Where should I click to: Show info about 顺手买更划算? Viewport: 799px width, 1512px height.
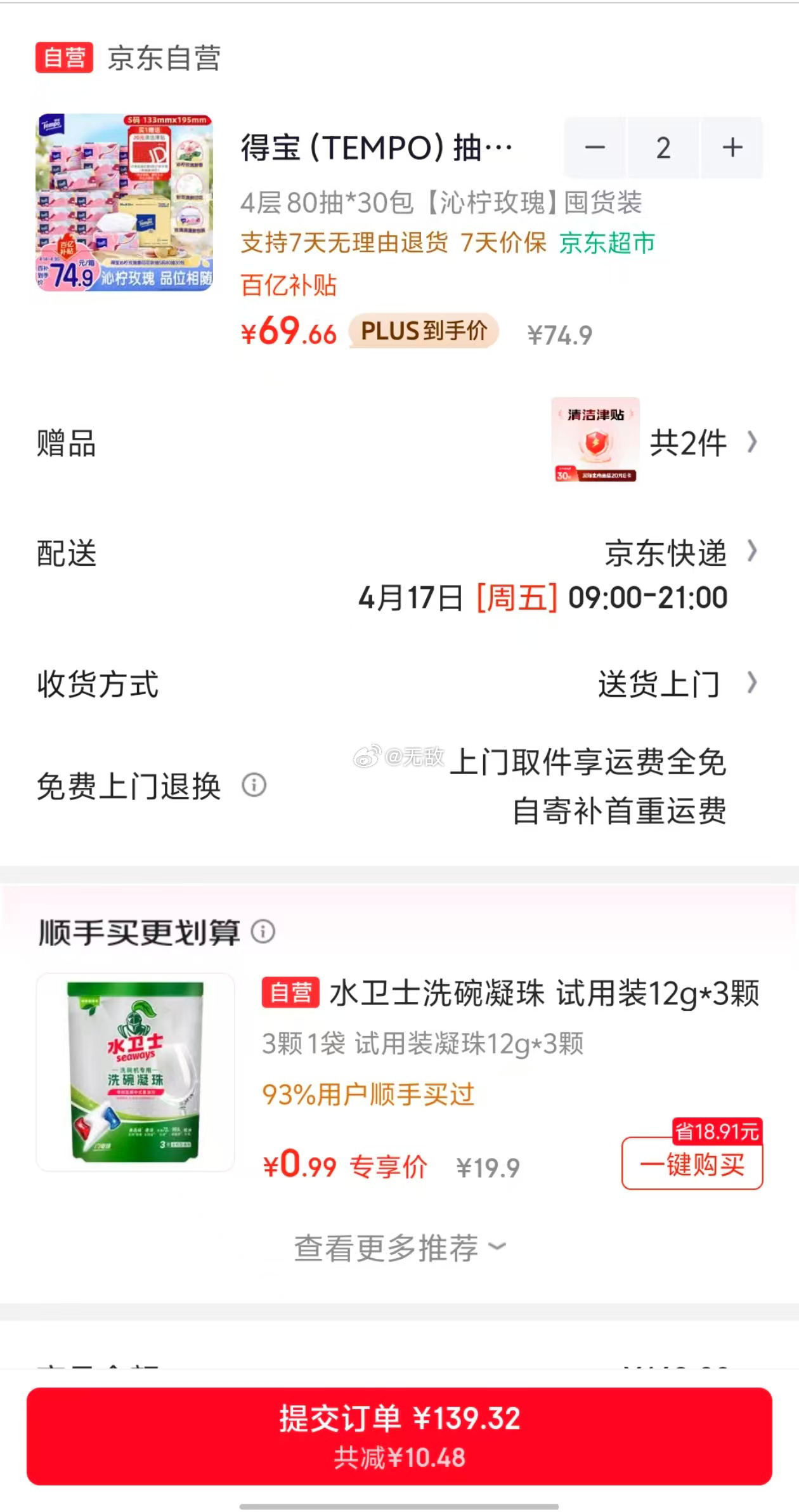pos(263,931)
